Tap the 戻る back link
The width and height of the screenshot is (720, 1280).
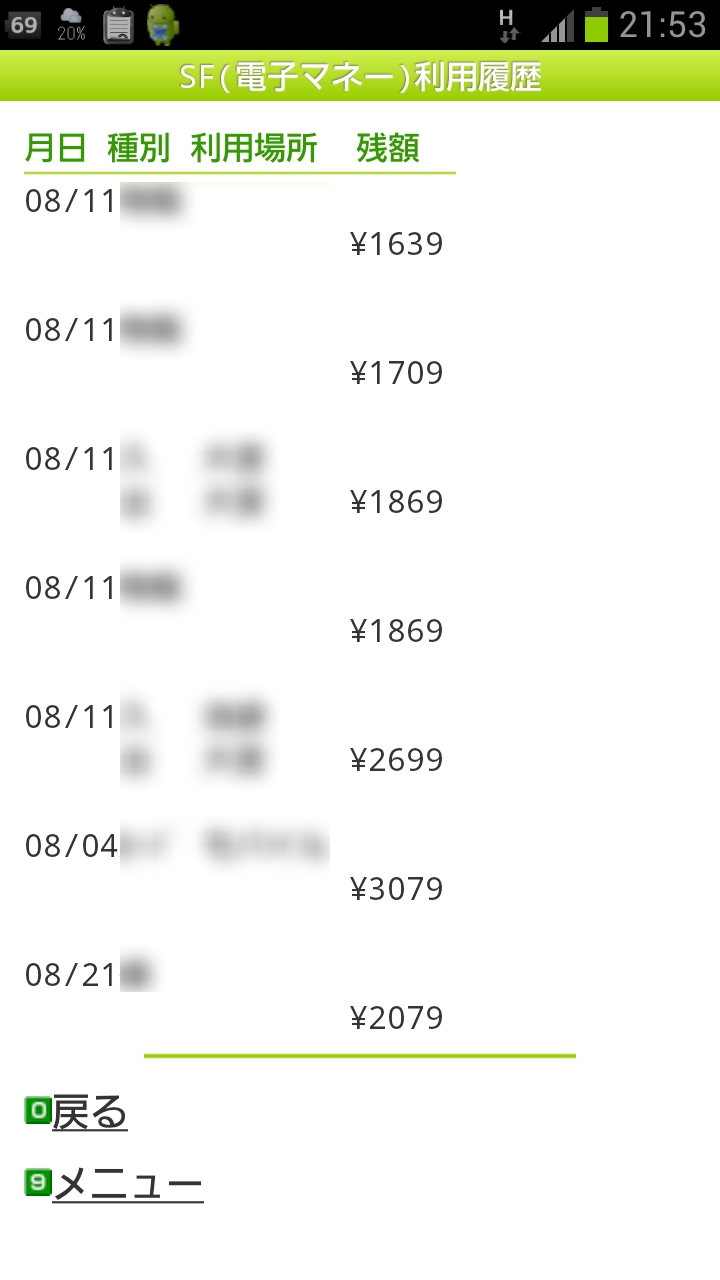point(90,1112)
